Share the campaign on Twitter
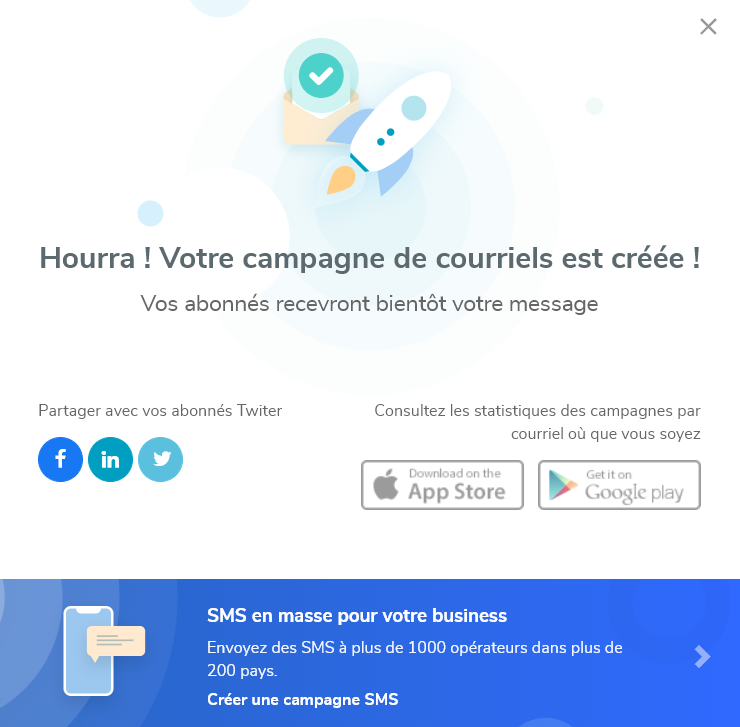Screen dimensions: 740x727 160,460
